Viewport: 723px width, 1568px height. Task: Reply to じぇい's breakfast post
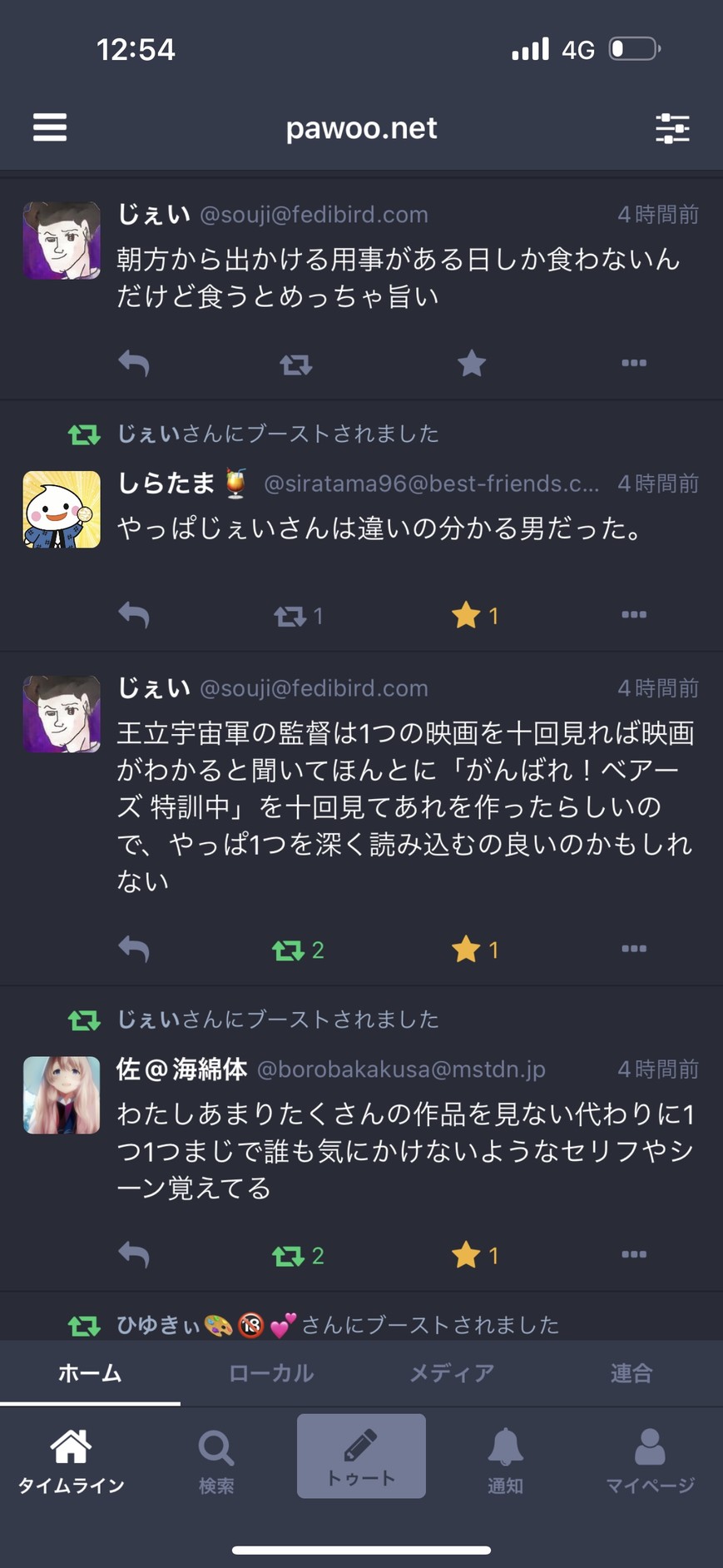pyautogui.click(x=134, y=363)
